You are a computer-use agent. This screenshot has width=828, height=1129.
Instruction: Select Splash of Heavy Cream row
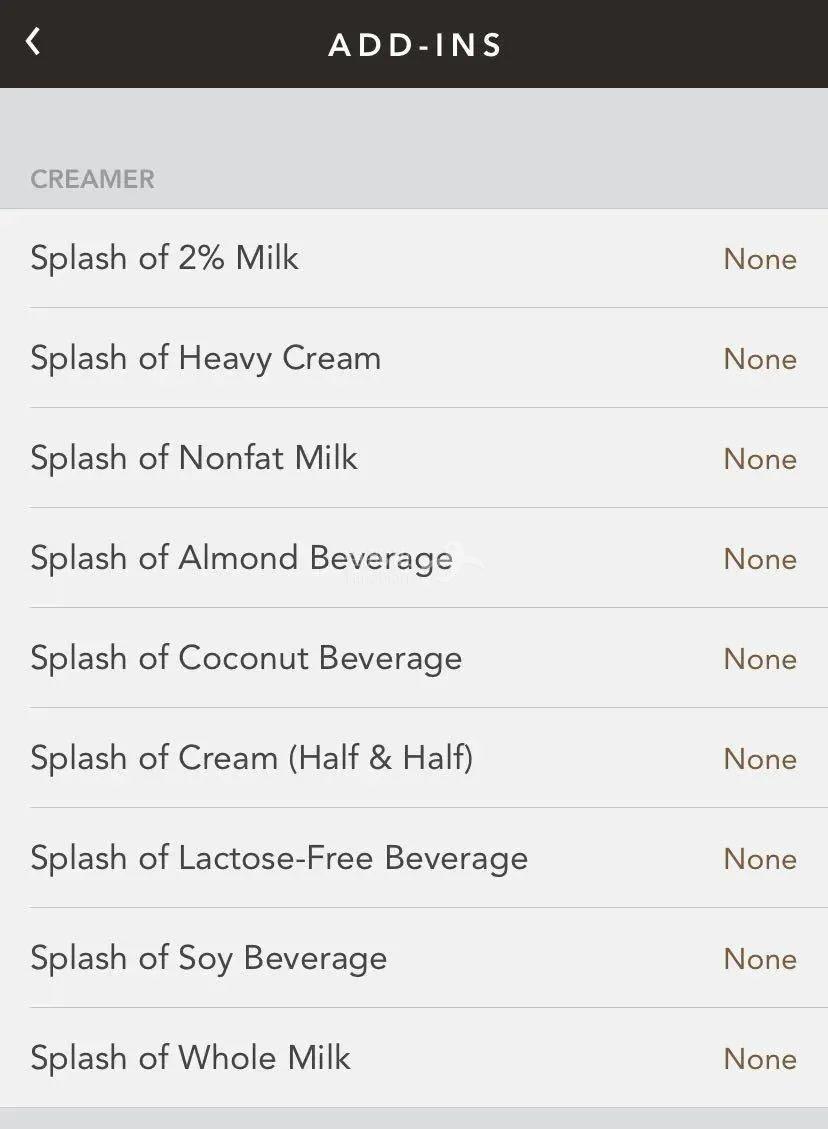point(413,358)
